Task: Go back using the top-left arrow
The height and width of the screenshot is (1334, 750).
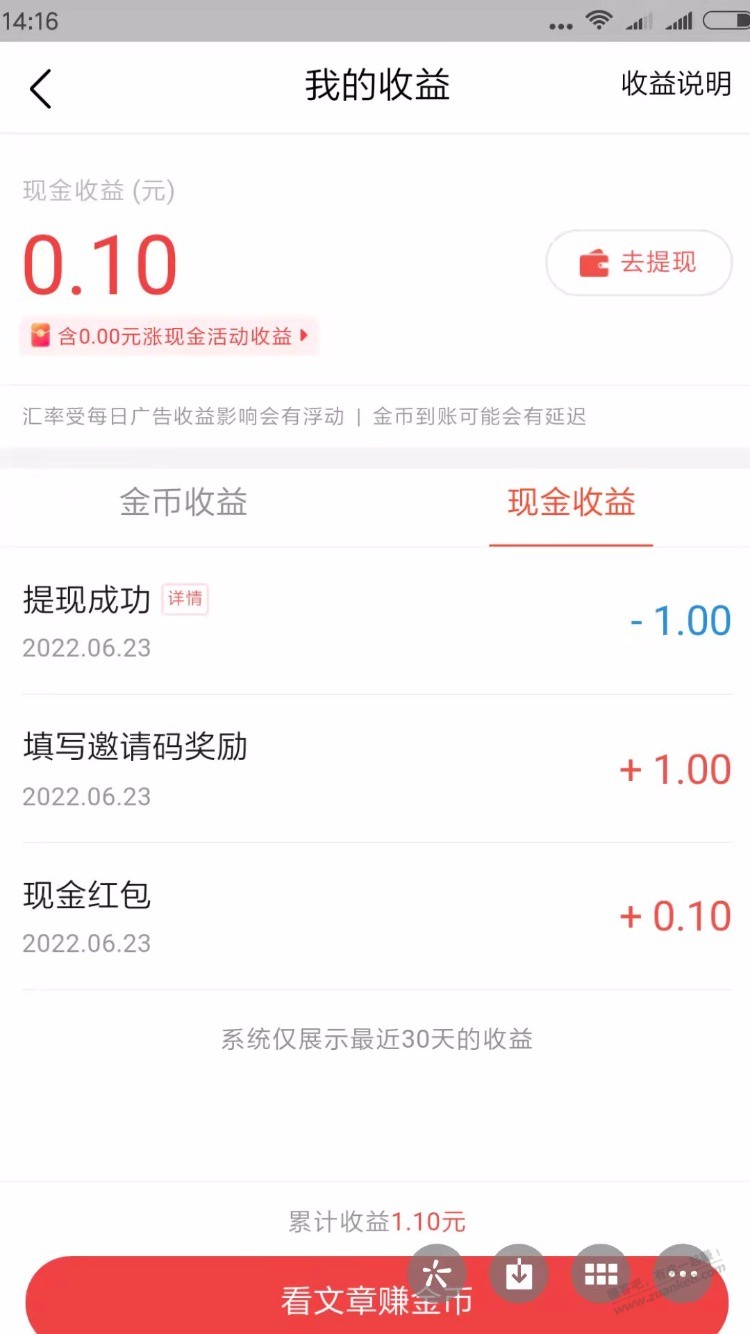Action: coord(40,88)
